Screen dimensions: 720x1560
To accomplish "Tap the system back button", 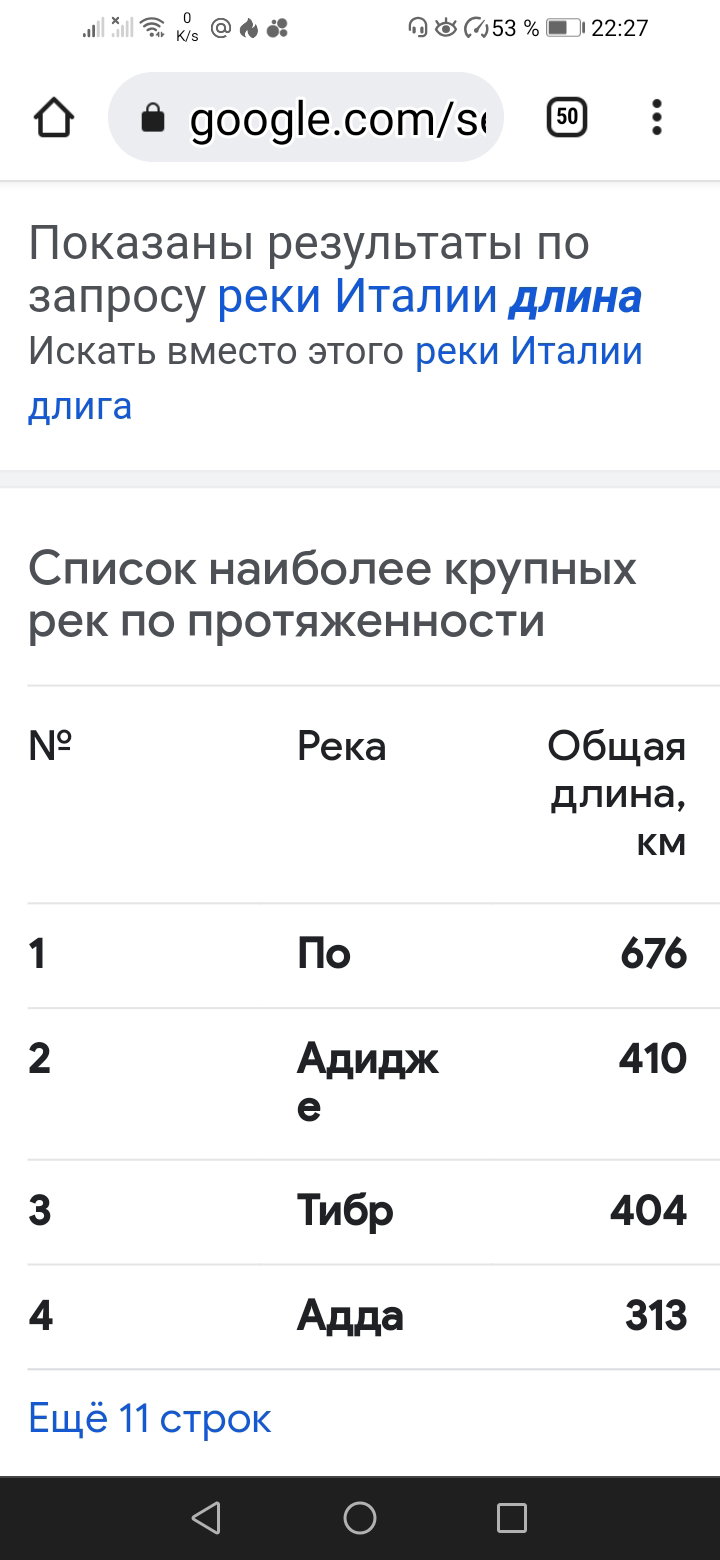I will pyautogui.click(x=206, y=1518).
